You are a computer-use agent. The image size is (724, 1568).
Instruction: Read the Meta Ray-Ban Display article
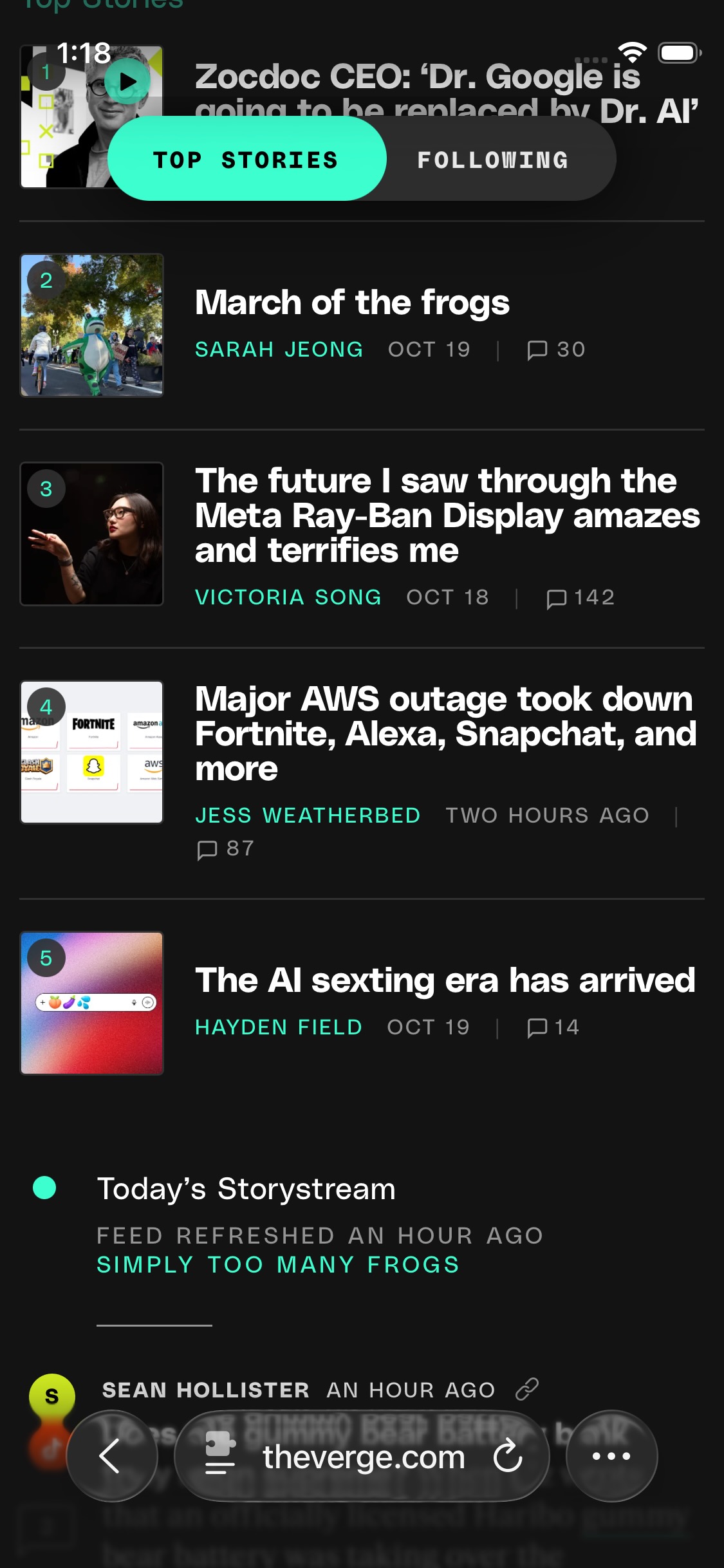point(447,516)
